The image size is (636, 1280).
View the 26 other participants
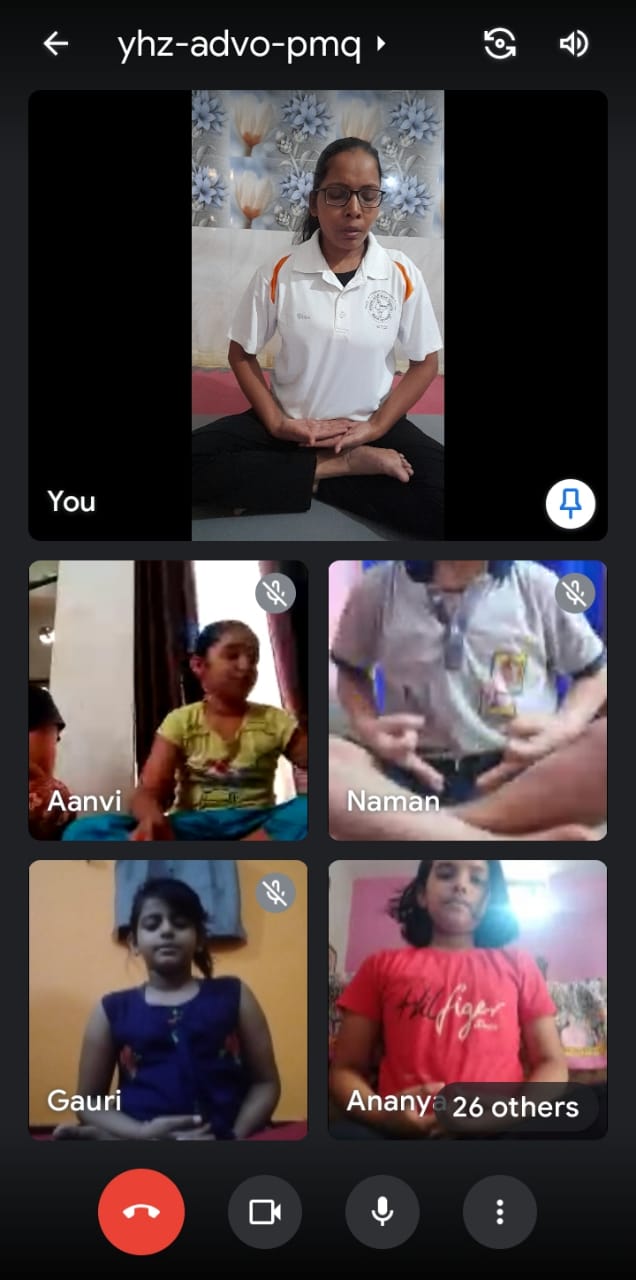tap(515, 1107)
